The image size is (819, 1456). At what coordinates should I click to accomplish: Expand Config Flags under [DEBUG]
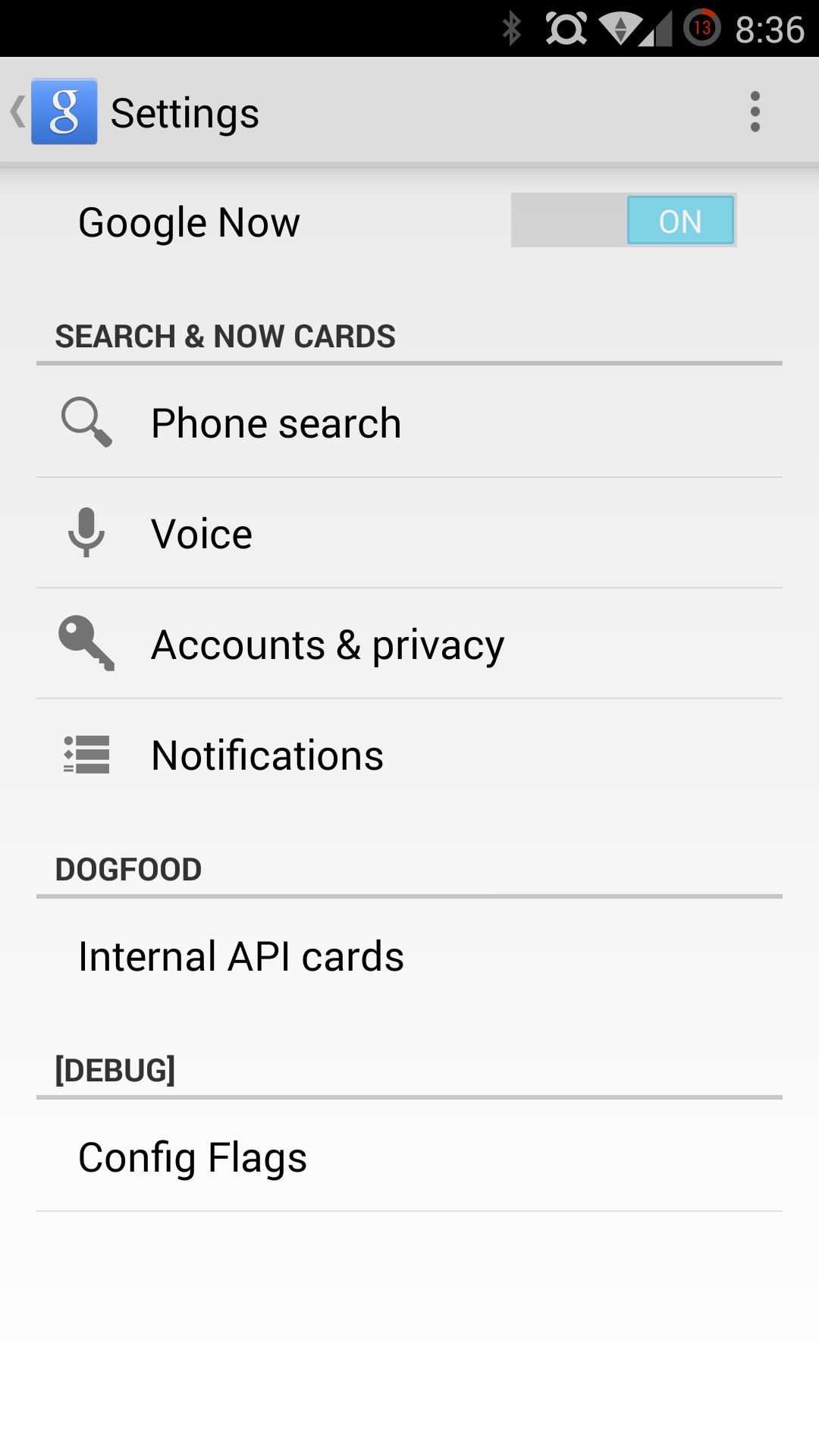[193, 1157]
